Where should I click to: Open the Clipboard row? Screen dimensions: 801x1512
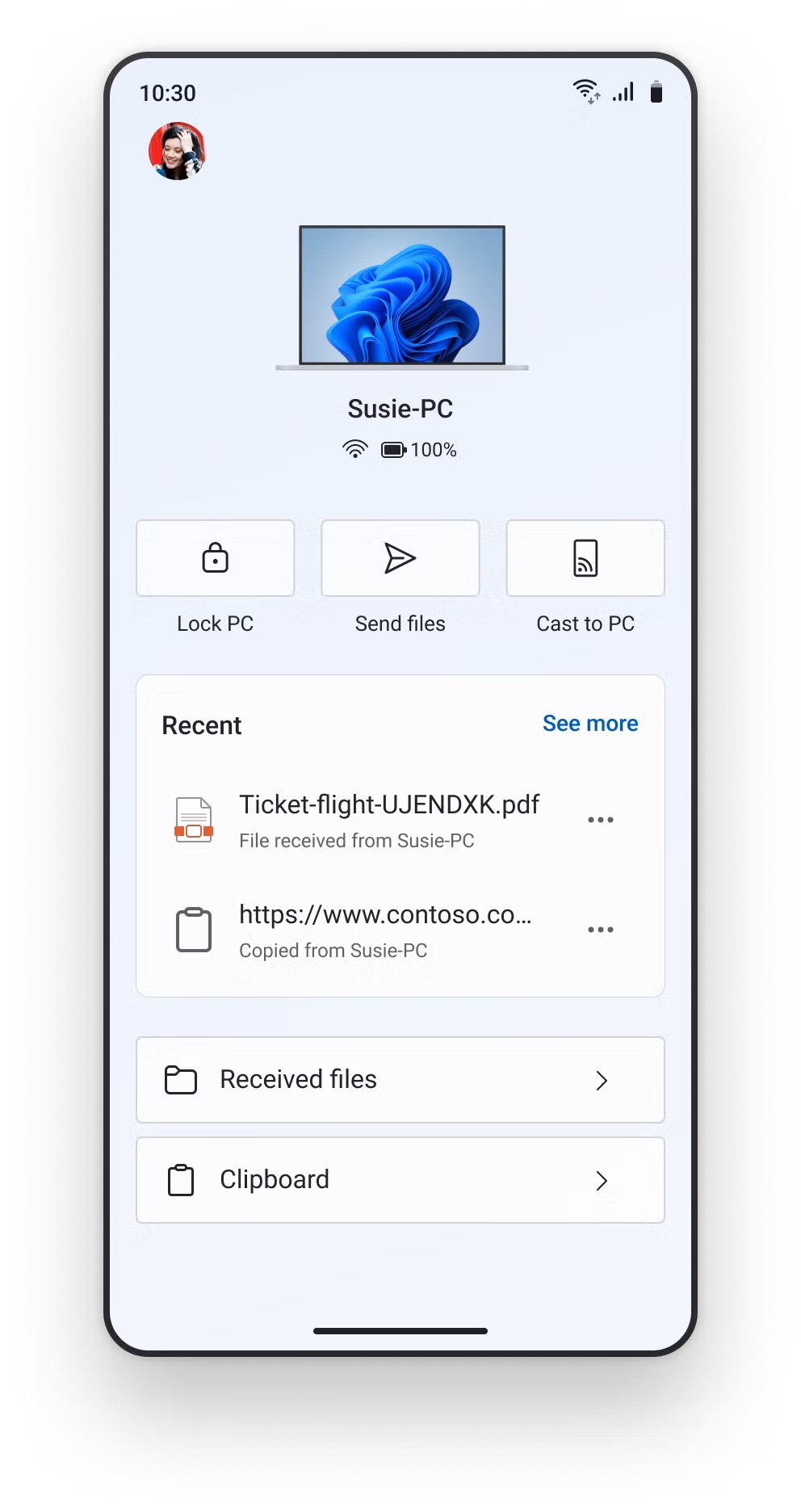(x=400, y=1180)
